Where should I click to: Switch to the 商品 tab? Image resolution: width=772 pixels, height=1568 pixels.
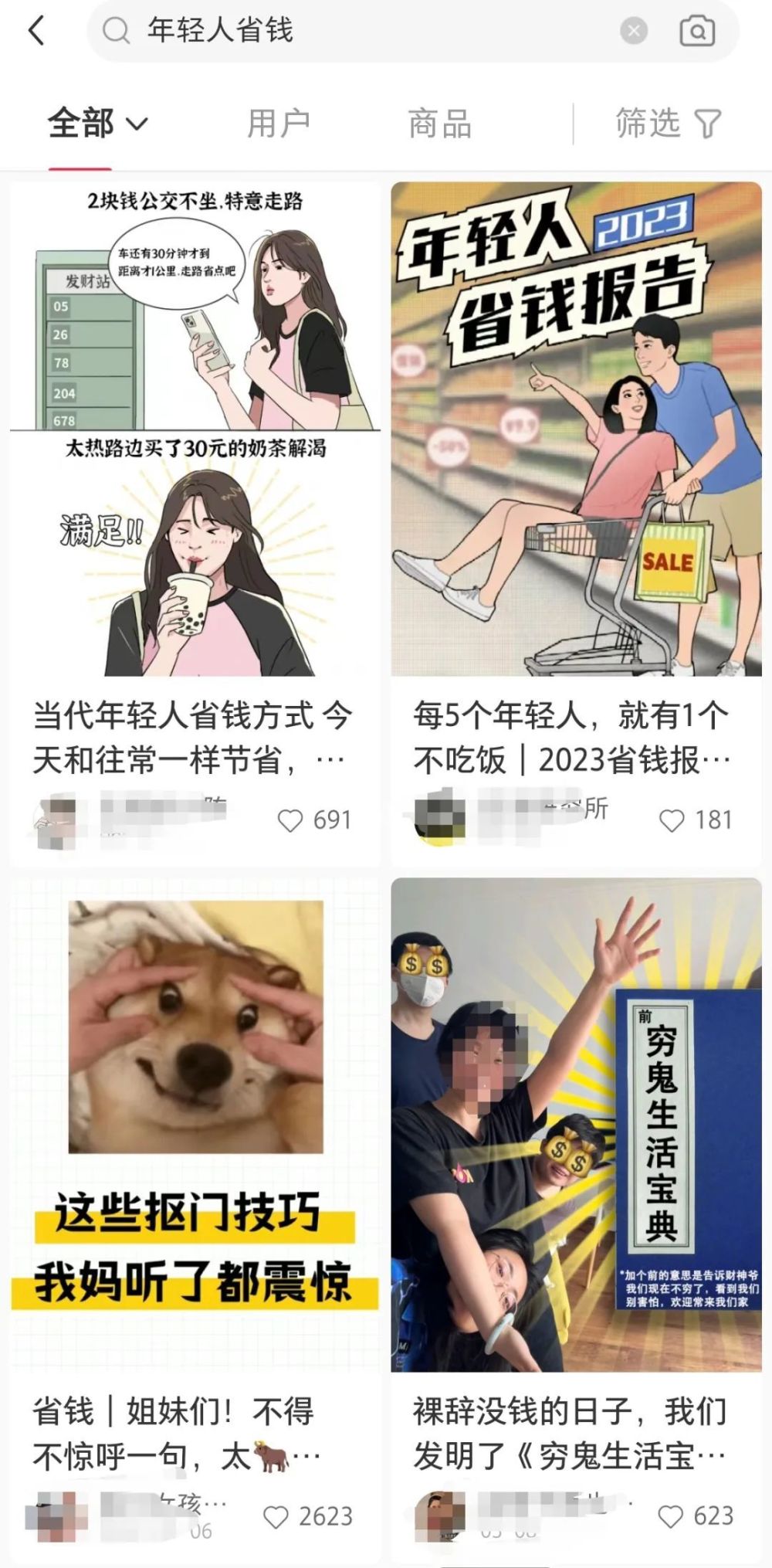coord(439,124)
